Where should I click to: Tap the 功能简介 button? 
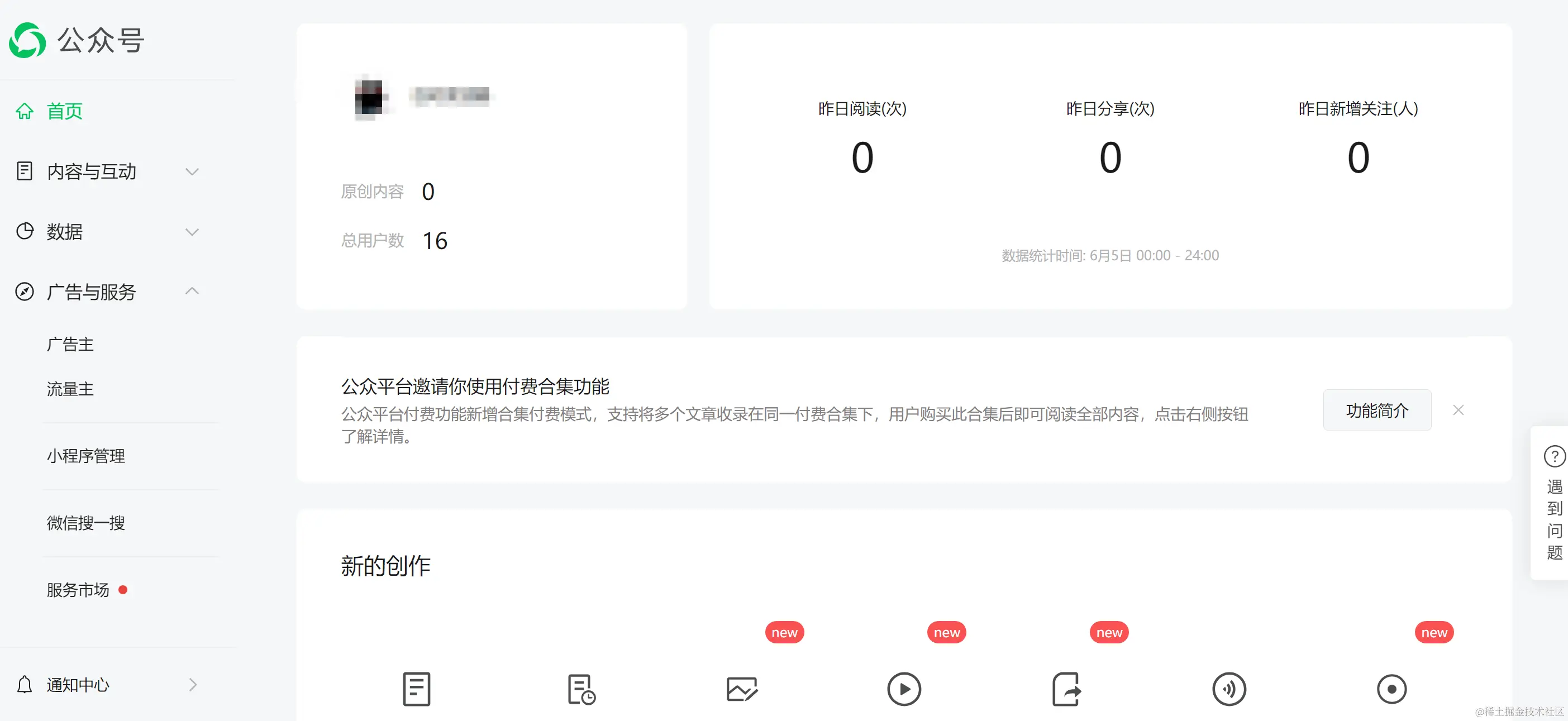pos(1376,410)
